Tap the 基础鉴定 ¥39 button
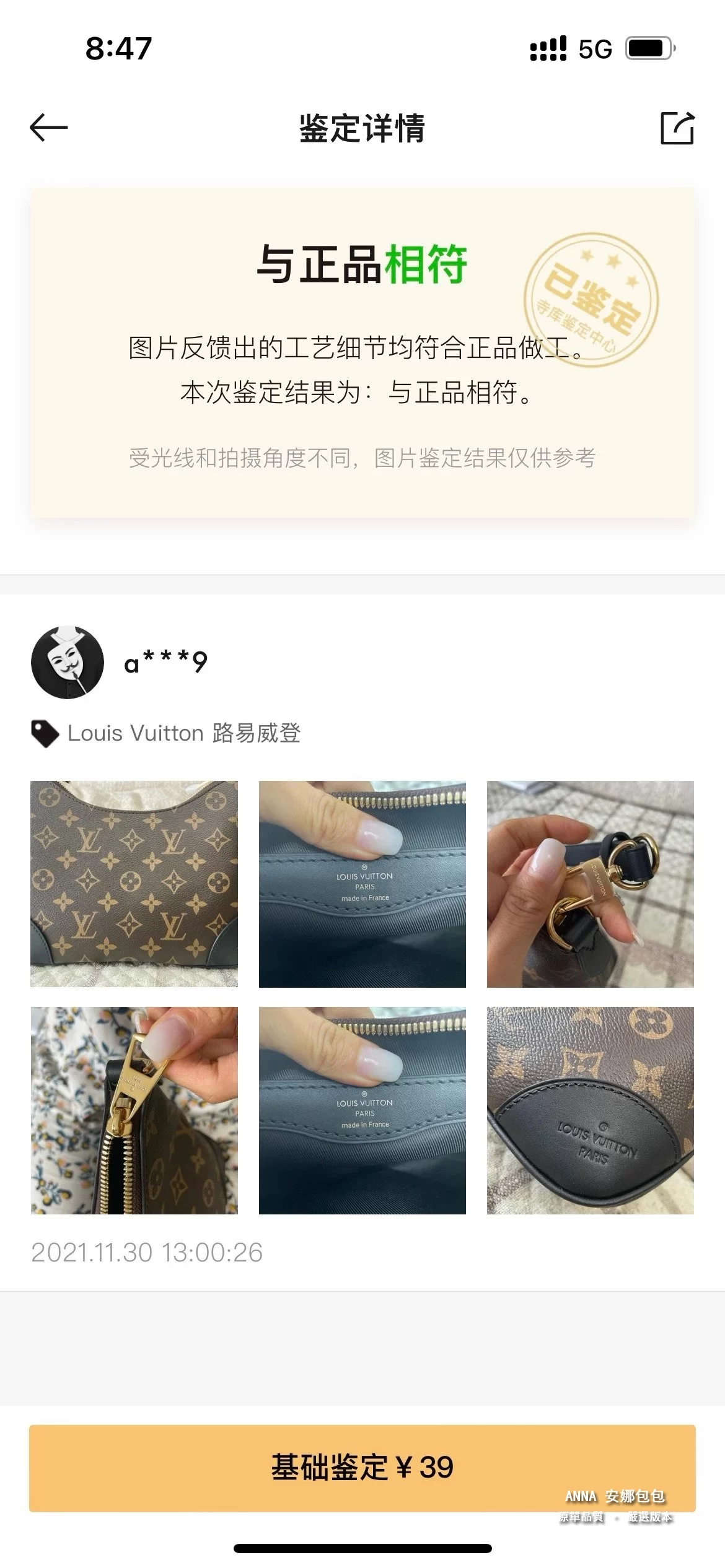 point(362,1468)
